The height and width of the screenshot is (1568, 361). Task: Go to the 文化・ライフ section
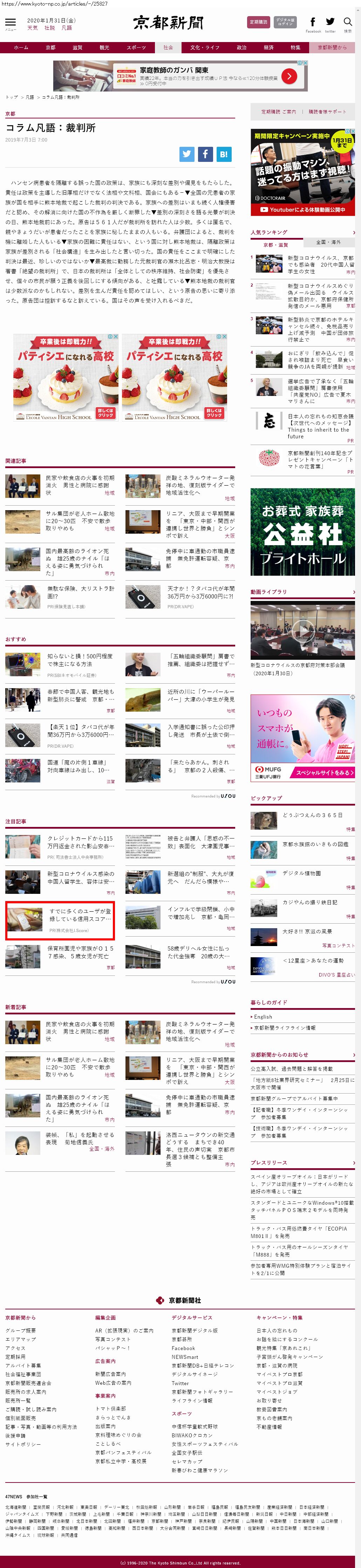[205, 48]
